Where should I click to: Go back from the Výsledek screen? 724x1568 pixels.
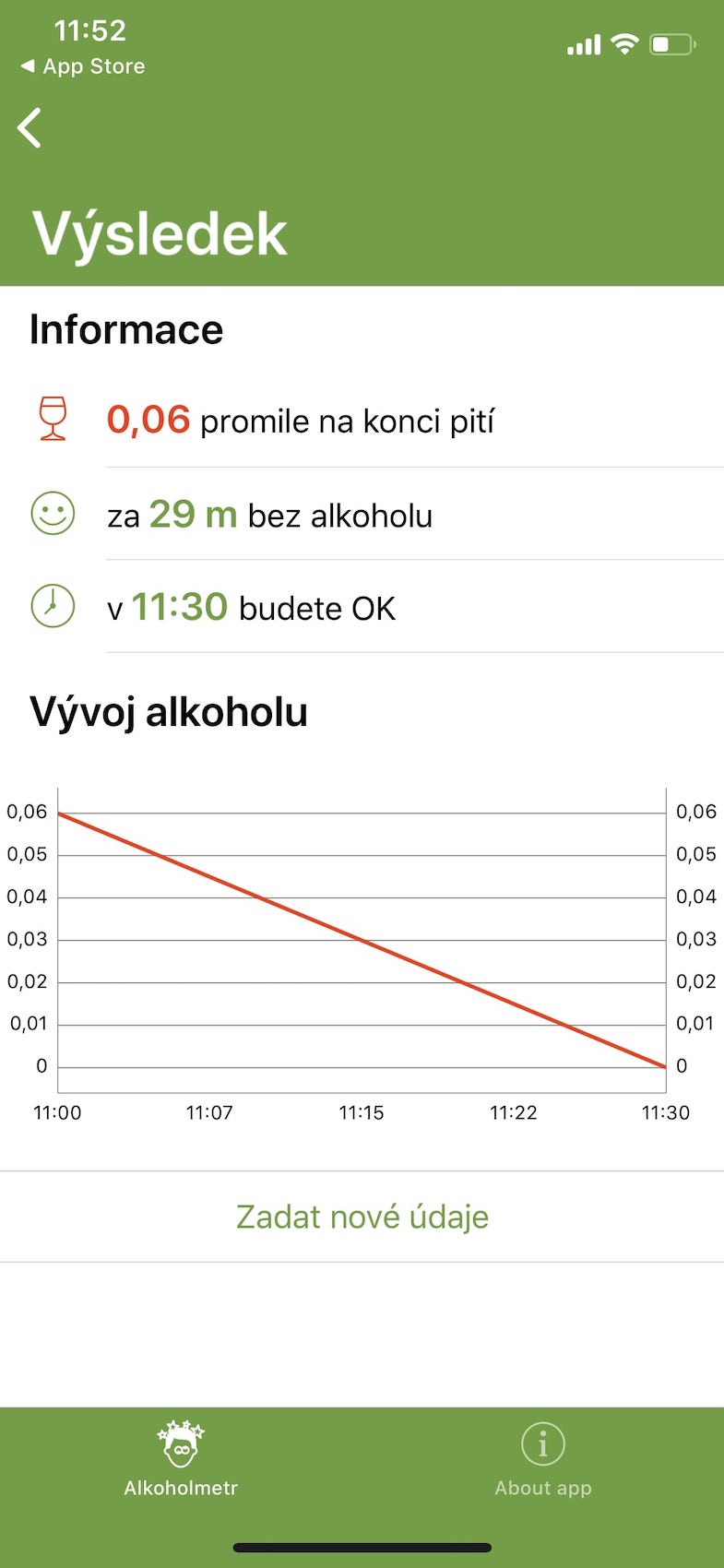coord(30,127)
